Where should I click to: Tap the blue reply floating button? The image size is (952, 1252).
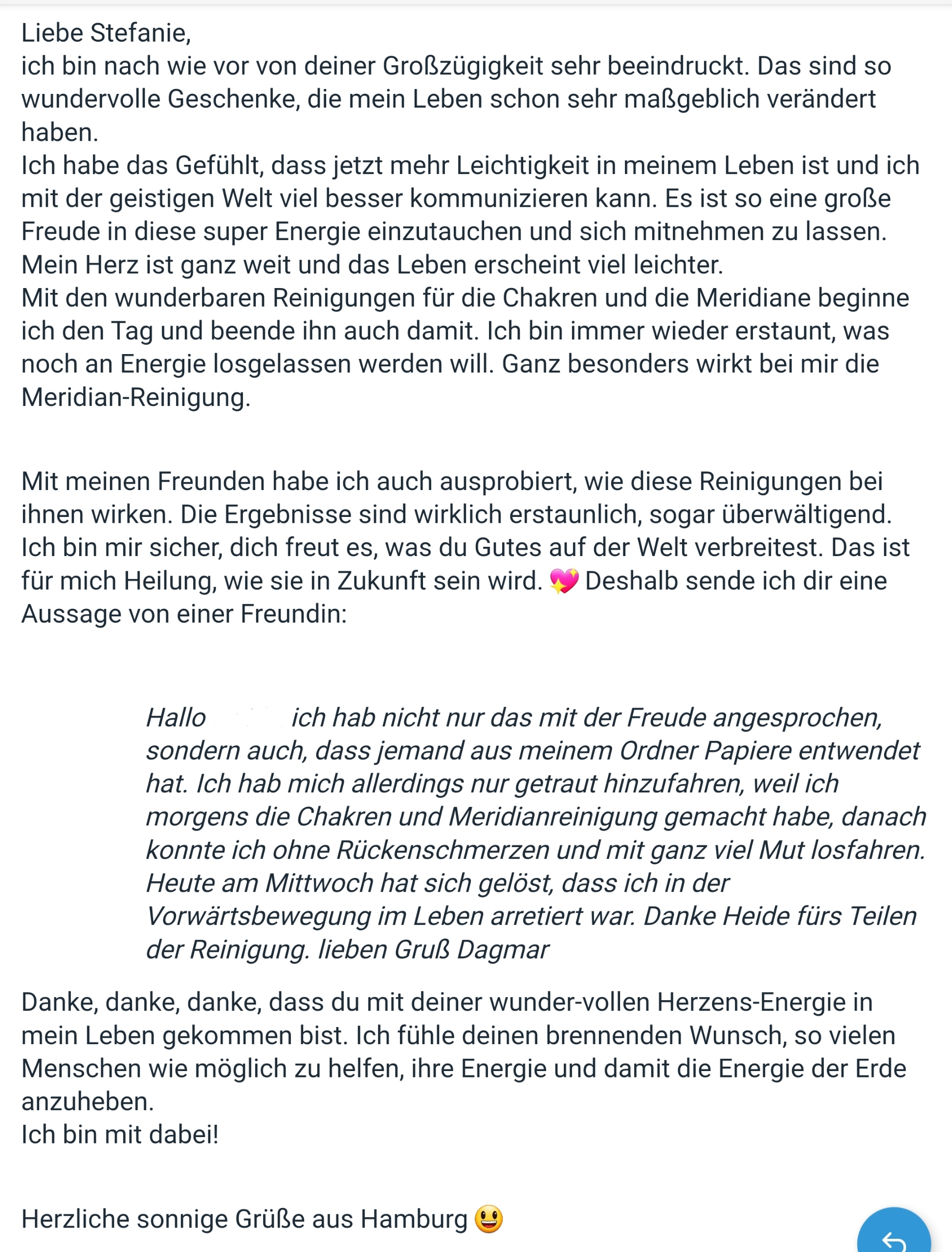[x=894, y=1231]
